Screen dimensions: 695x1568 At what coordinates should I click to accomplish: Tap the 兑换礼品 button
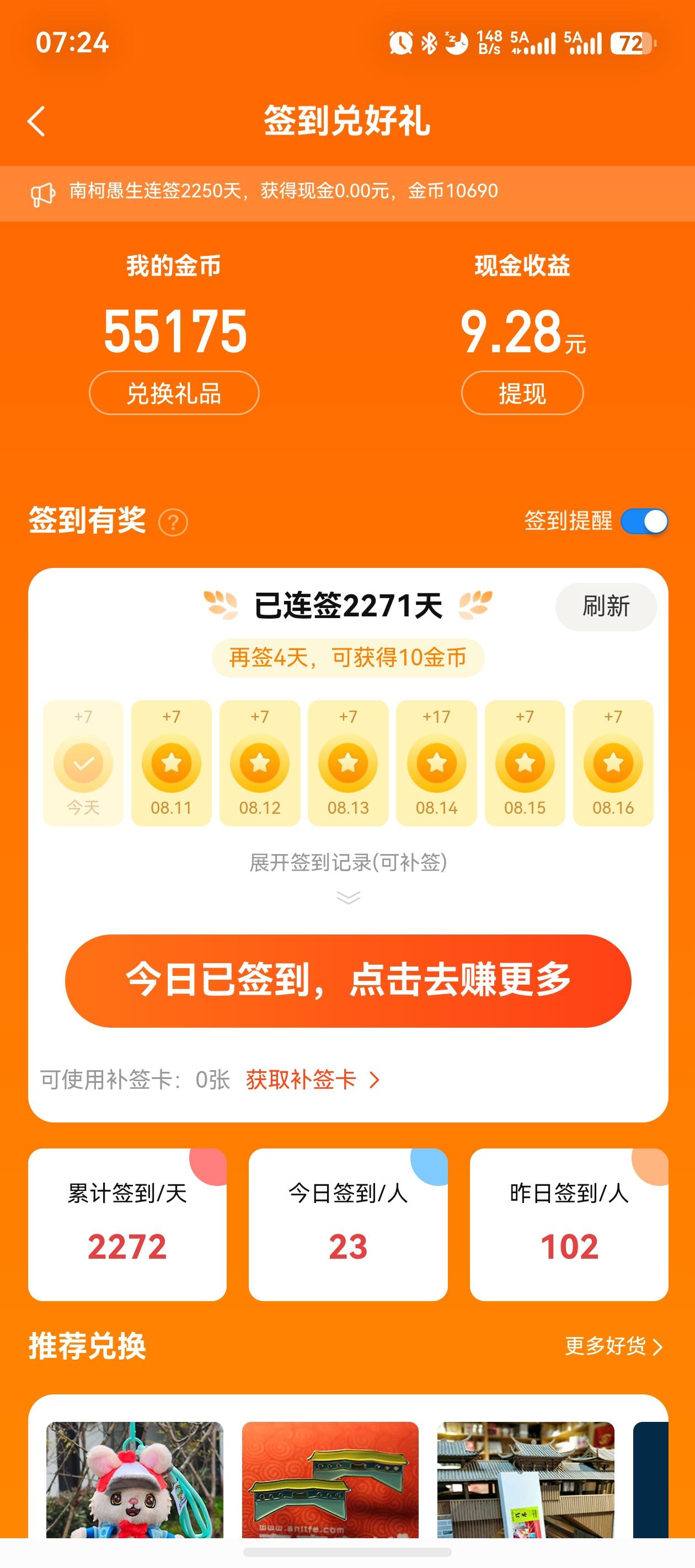174,393
